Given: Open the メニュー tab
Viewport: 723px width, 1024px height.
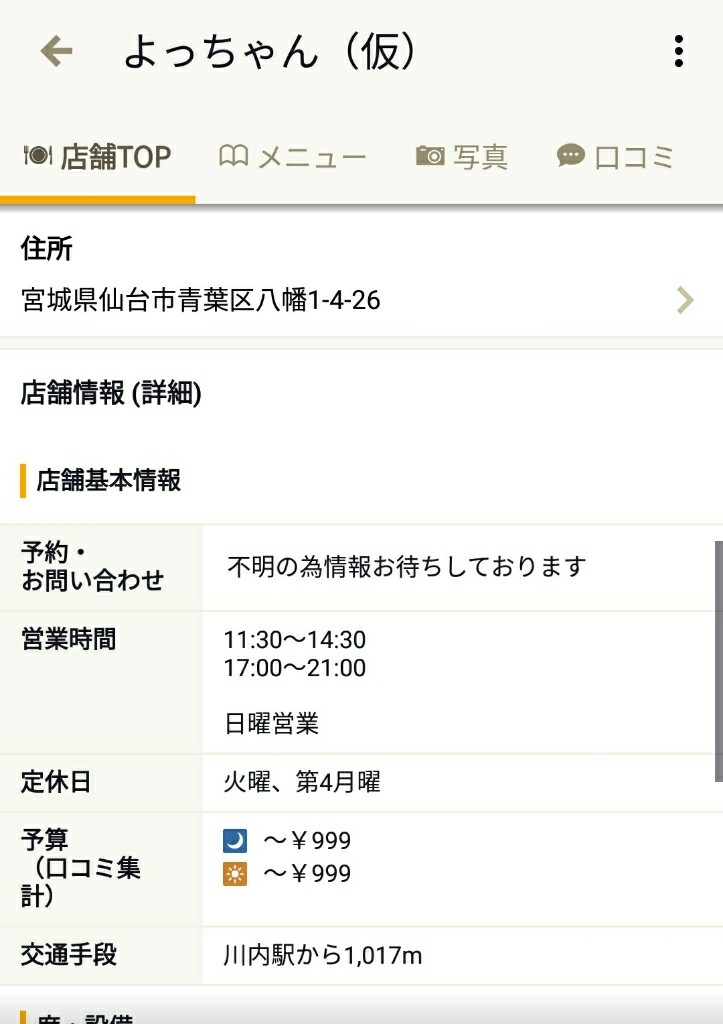Looking at the screenshot, I should click(293, 157).
